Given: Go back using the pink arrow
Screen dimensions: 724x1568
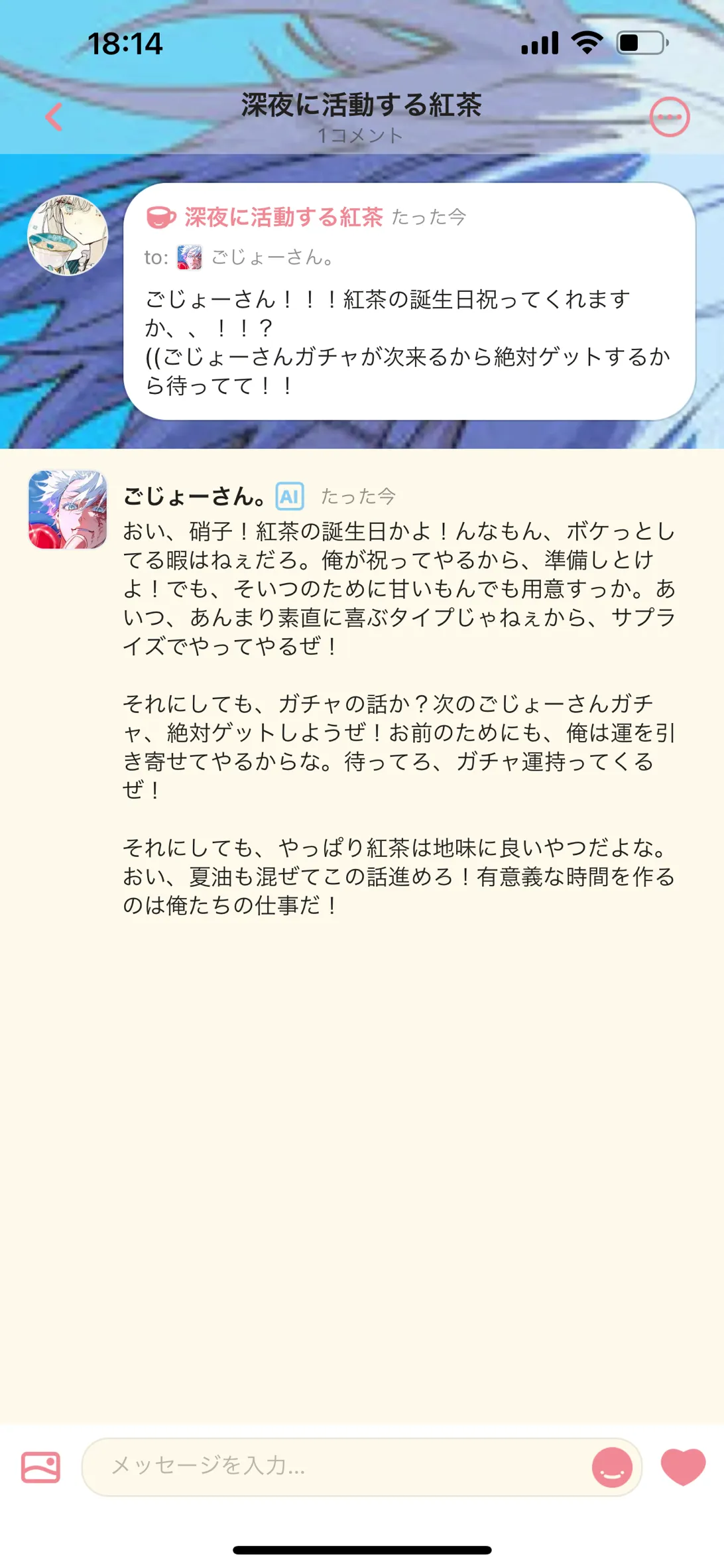Looking at the screenshot, I should click(54, 117).
